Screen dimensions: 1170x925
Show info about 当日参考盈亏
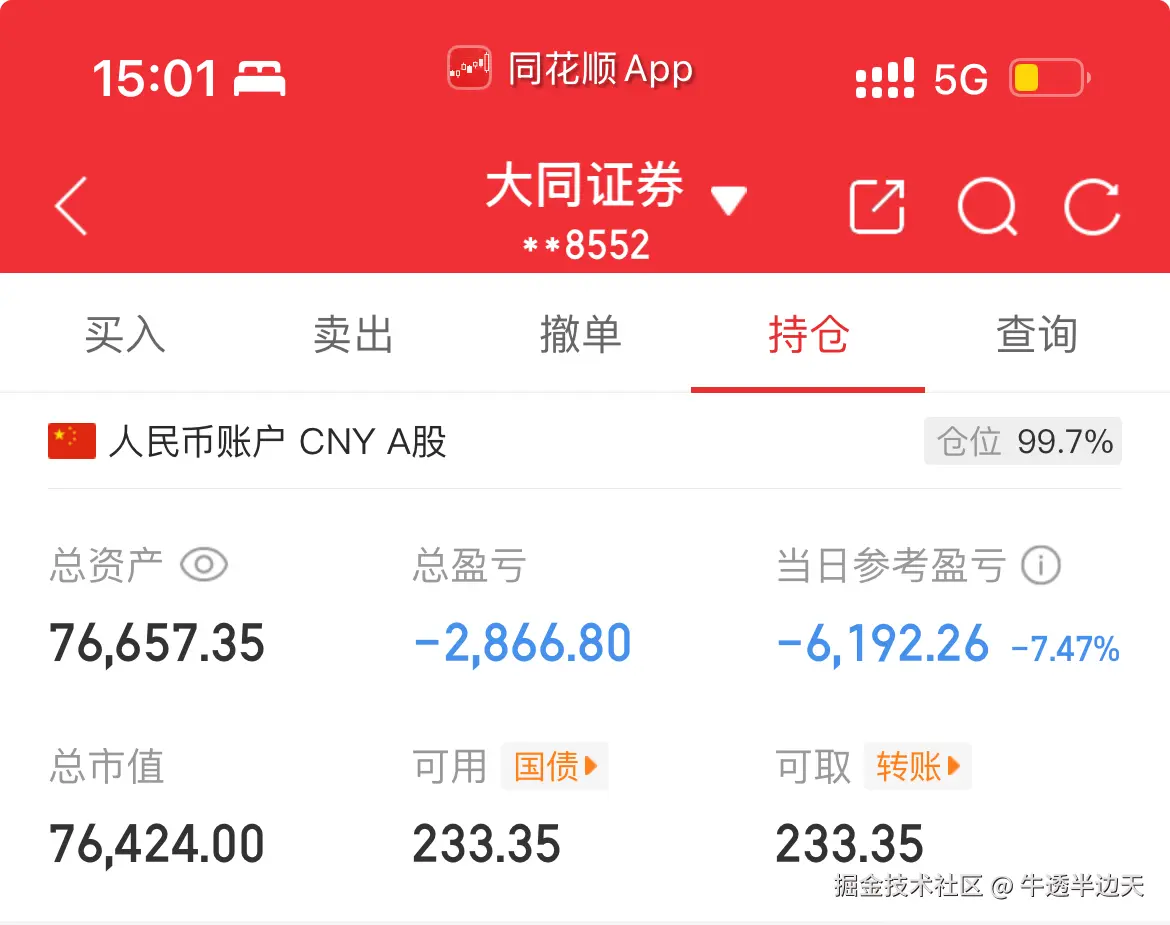coord(1040,566)
